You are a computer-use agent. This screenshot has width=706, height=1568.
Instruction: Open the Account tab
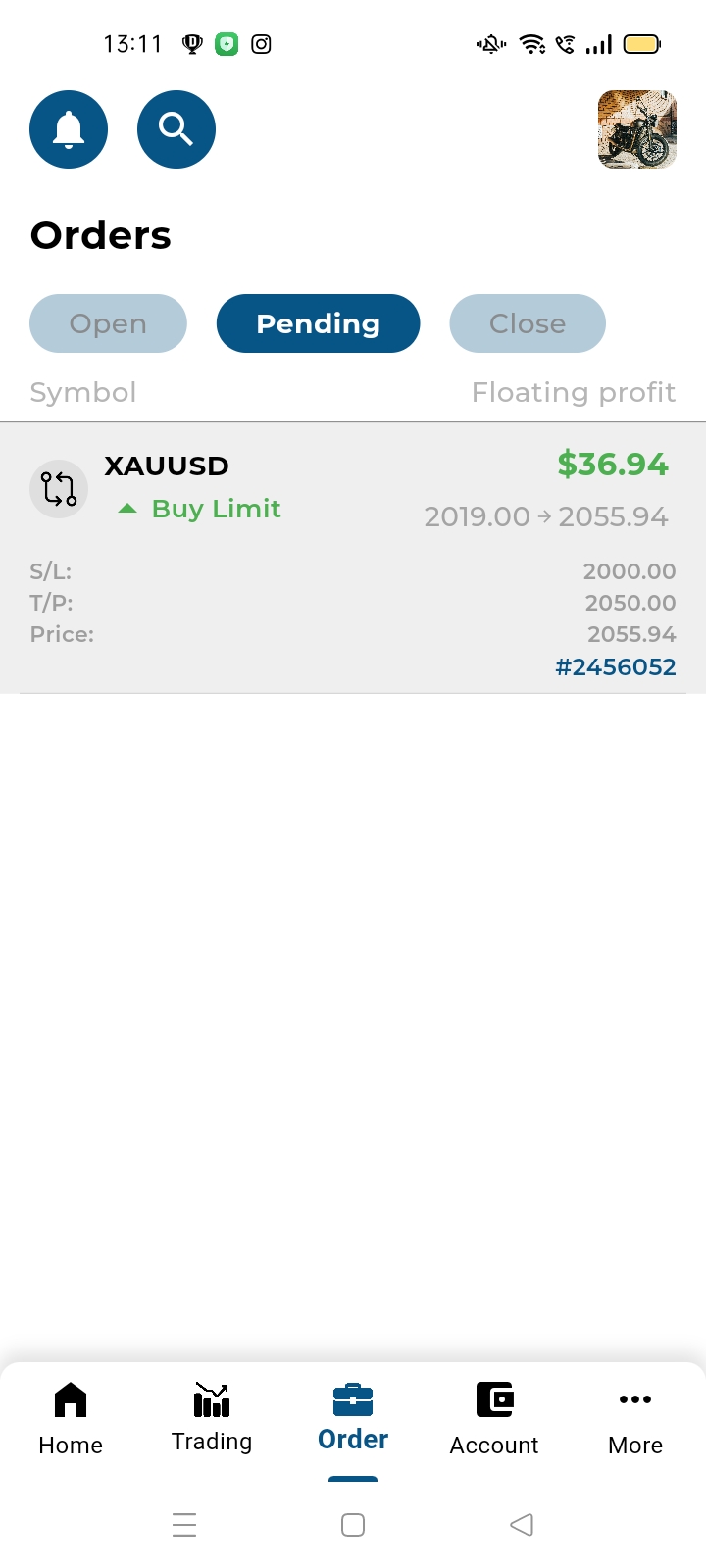(494, 1419)
